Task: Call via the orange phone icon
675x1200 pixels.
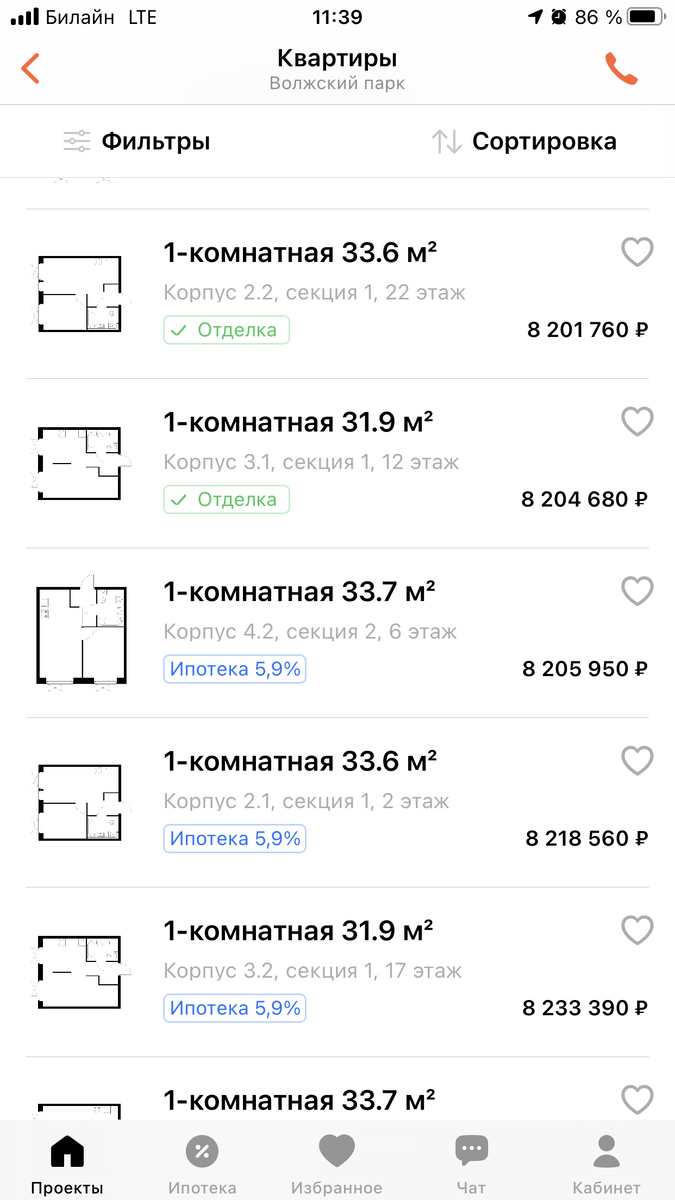Action: coord(621,68)
